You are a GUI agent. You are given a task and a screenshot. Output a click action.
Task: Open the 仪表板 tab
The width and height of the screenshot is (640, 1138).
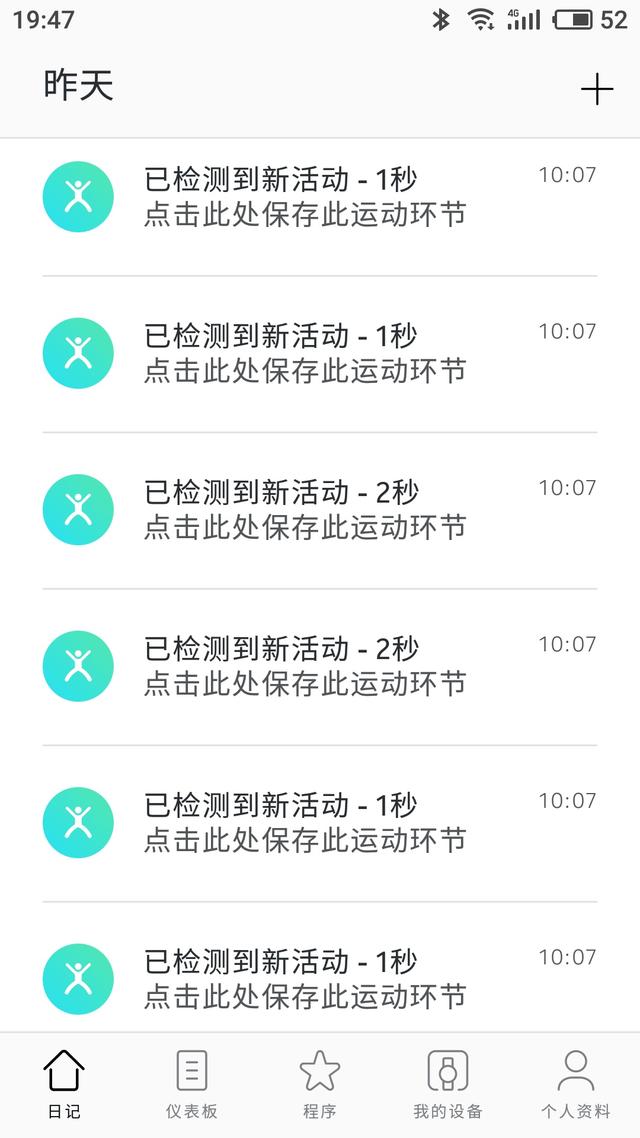coord(192,1084)
